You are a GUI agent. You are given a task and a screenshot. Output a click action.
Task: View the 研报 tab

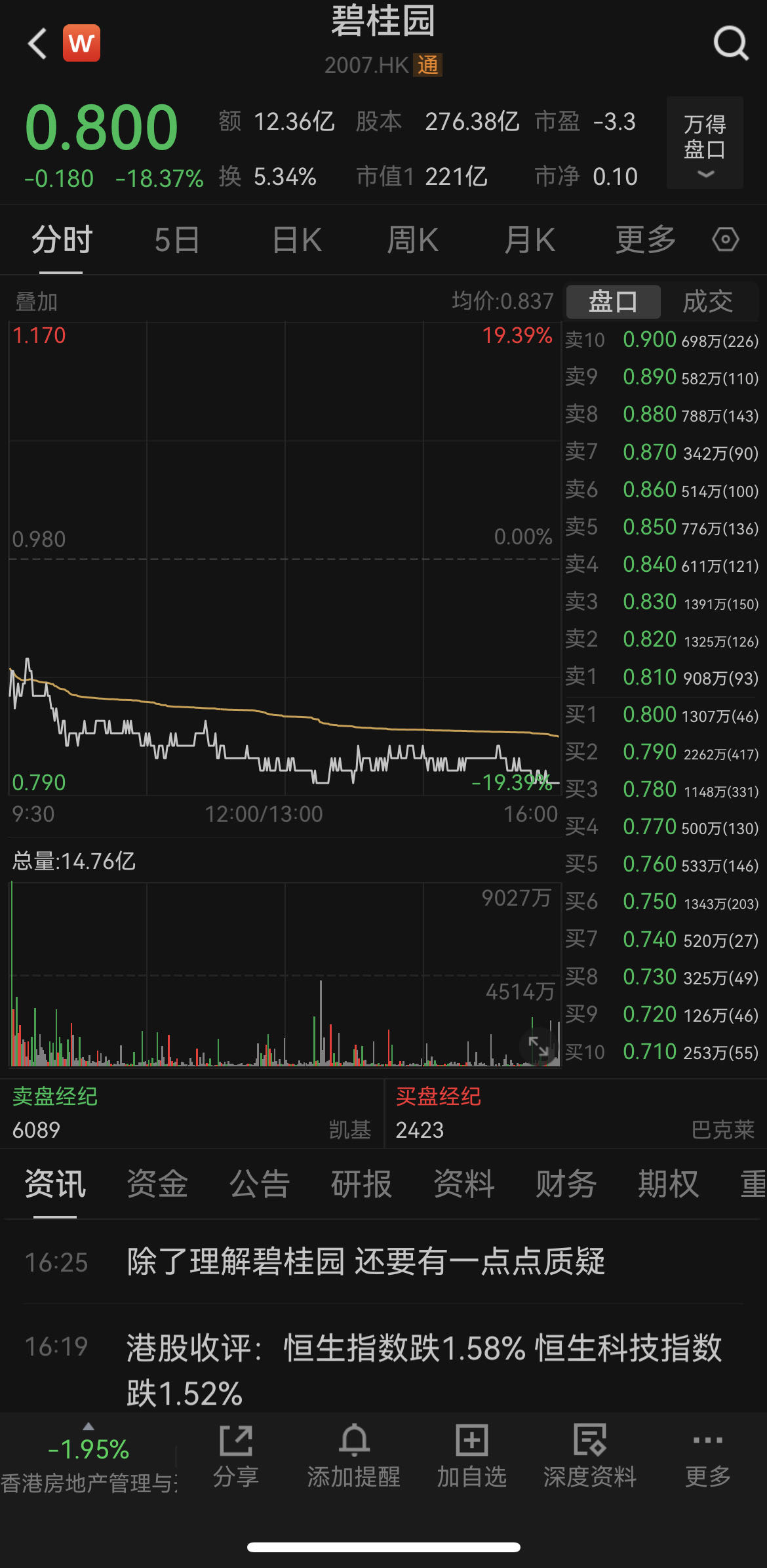click(x=361, y=1184)
